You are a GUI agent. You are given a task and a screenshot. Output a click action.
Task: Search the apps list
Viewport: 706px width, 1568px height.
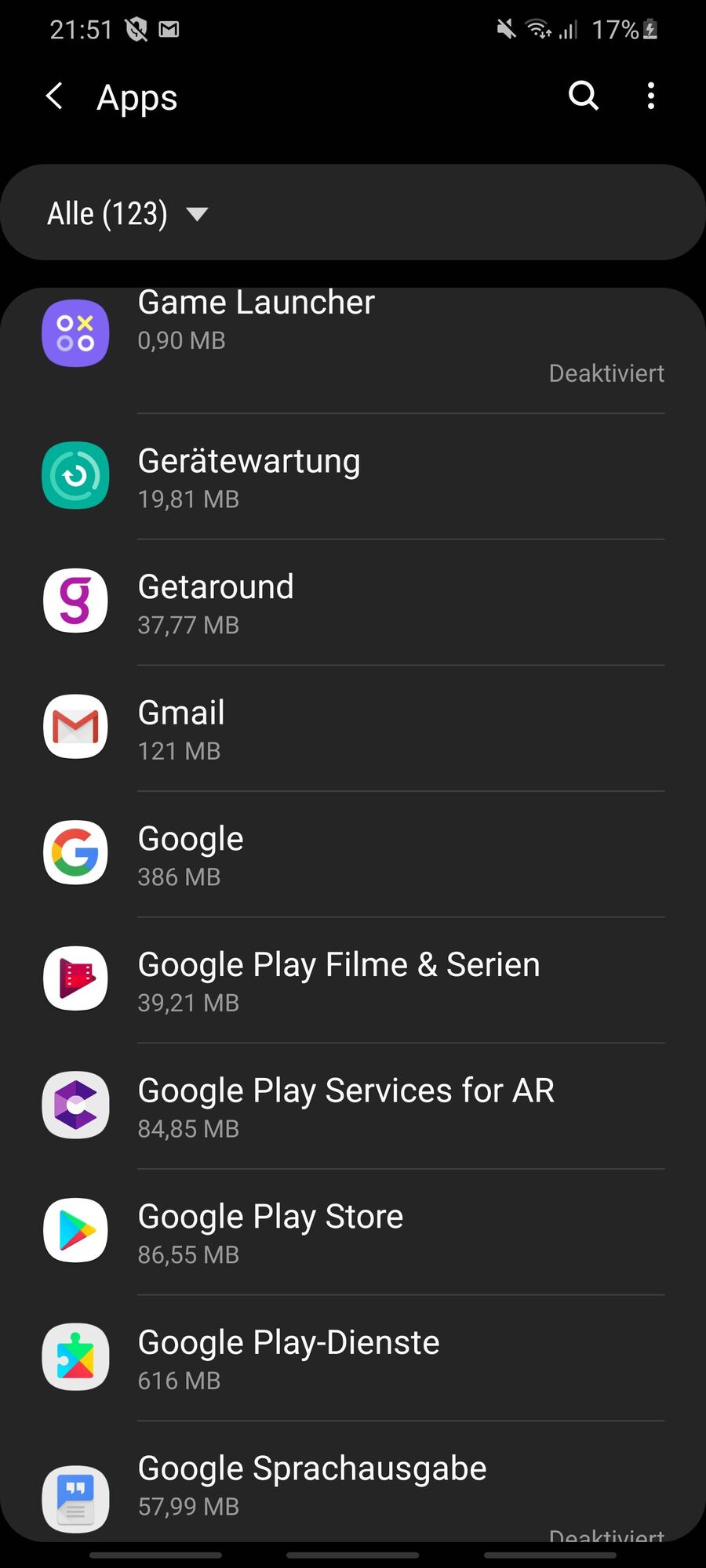(583, 96)
